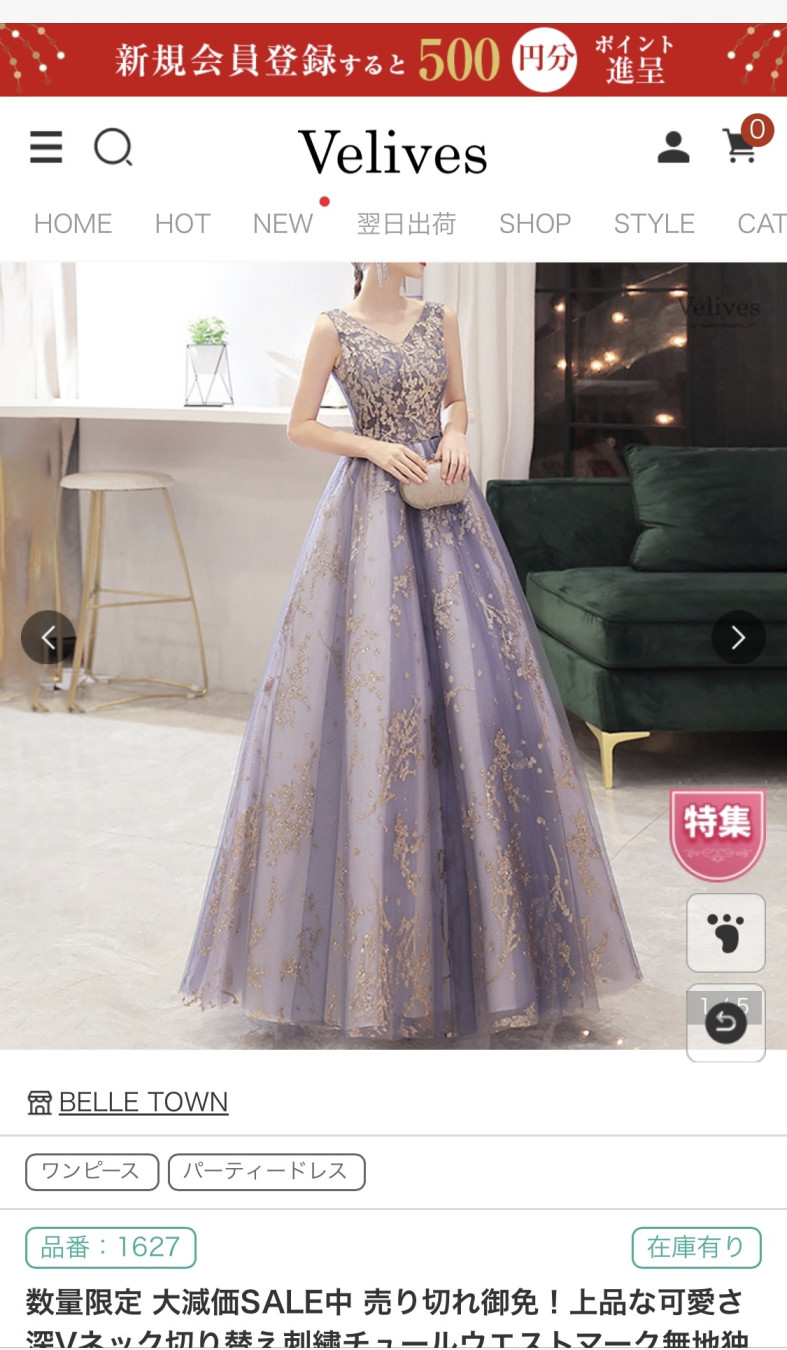
Task: Open the 翌日出荷 tab
Action: tap(406, 223)
